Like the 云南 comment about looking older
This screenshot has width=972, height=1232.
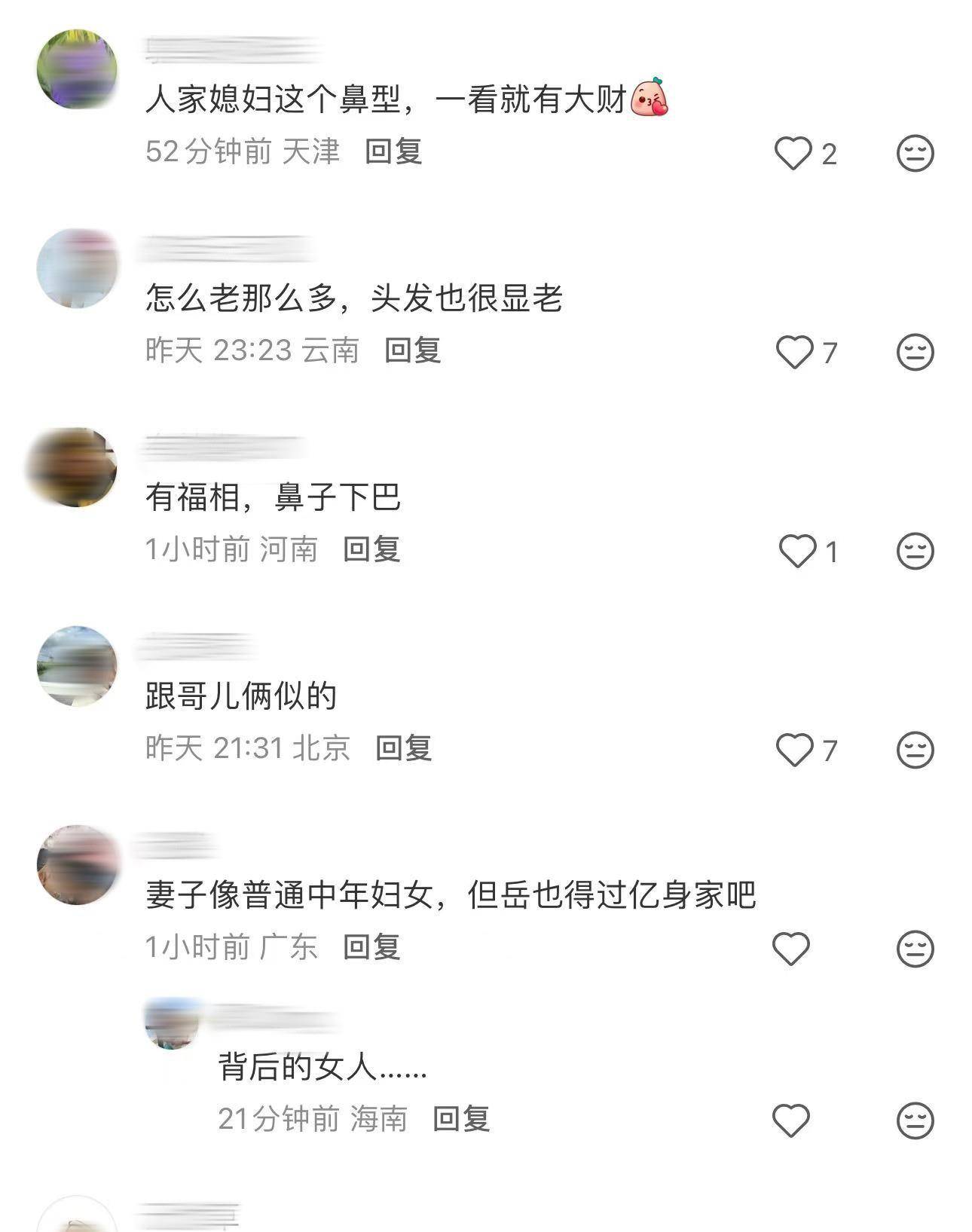(x=794, y=352)
